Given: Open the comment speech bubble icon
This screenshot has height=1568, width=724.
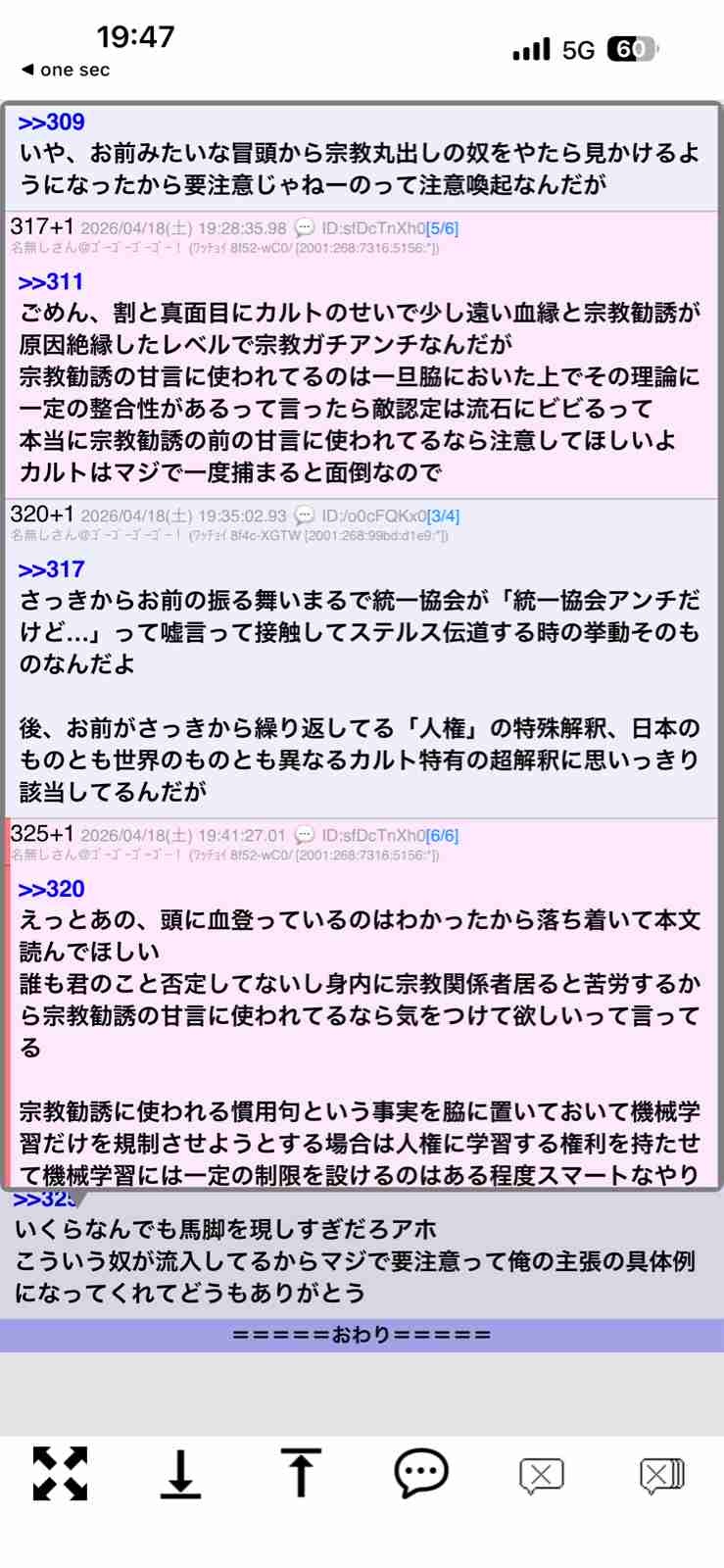Looking at the screenshot, I should [x=421, y=1473].
